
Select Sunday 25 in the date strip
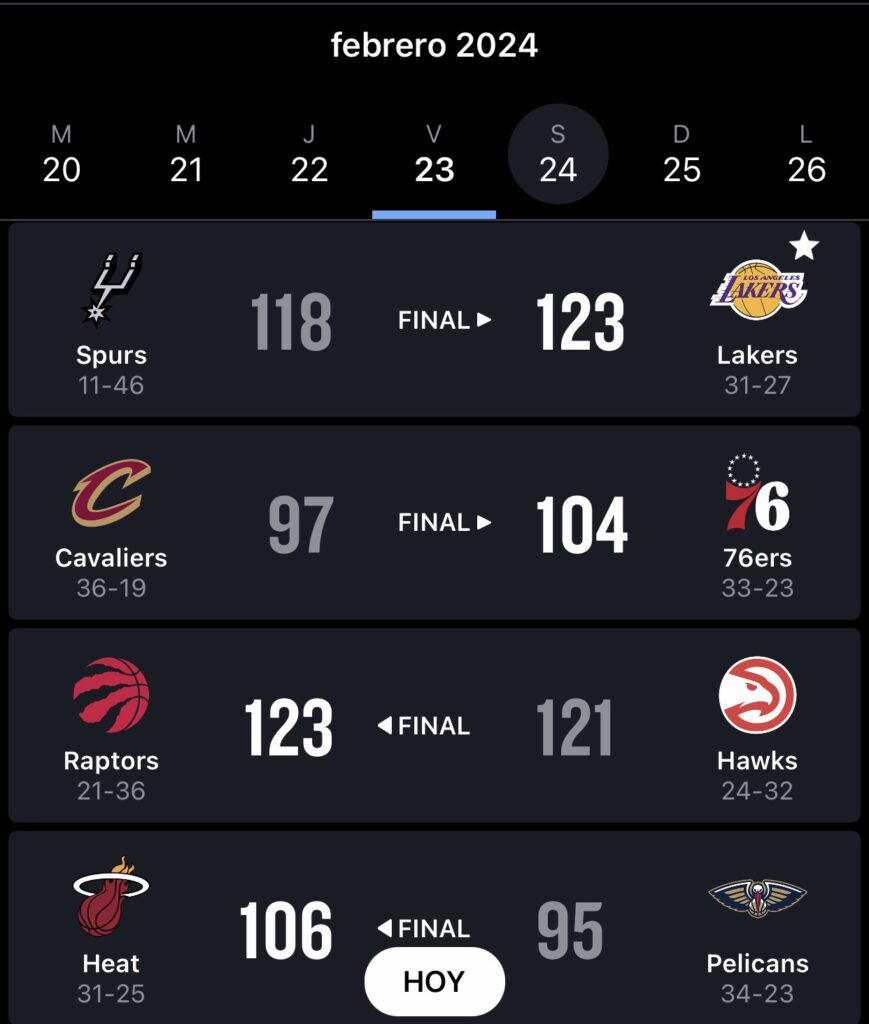[682, 155]
